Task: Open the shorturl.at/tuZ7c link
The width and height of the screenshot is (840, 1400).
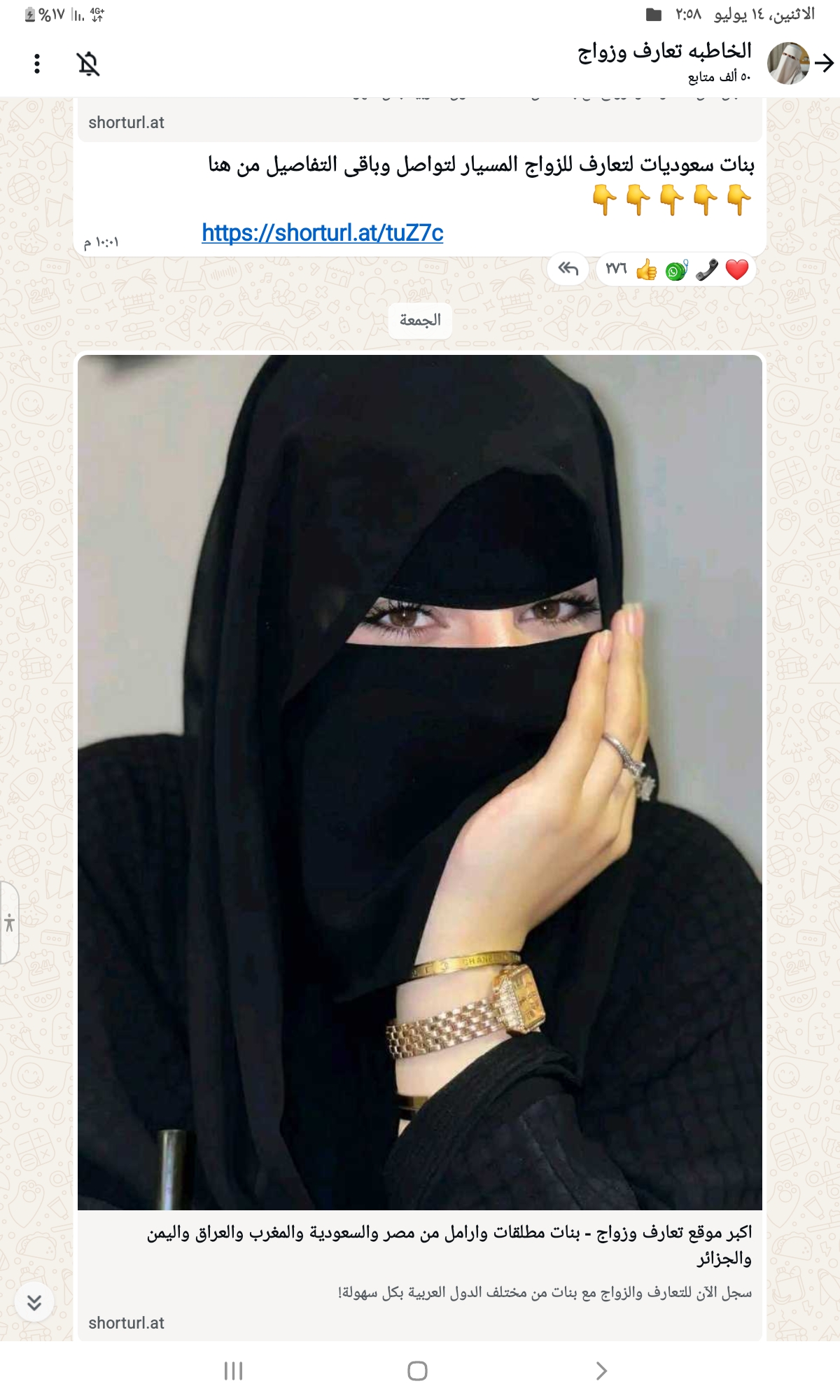Action: (x=322, y=232)
